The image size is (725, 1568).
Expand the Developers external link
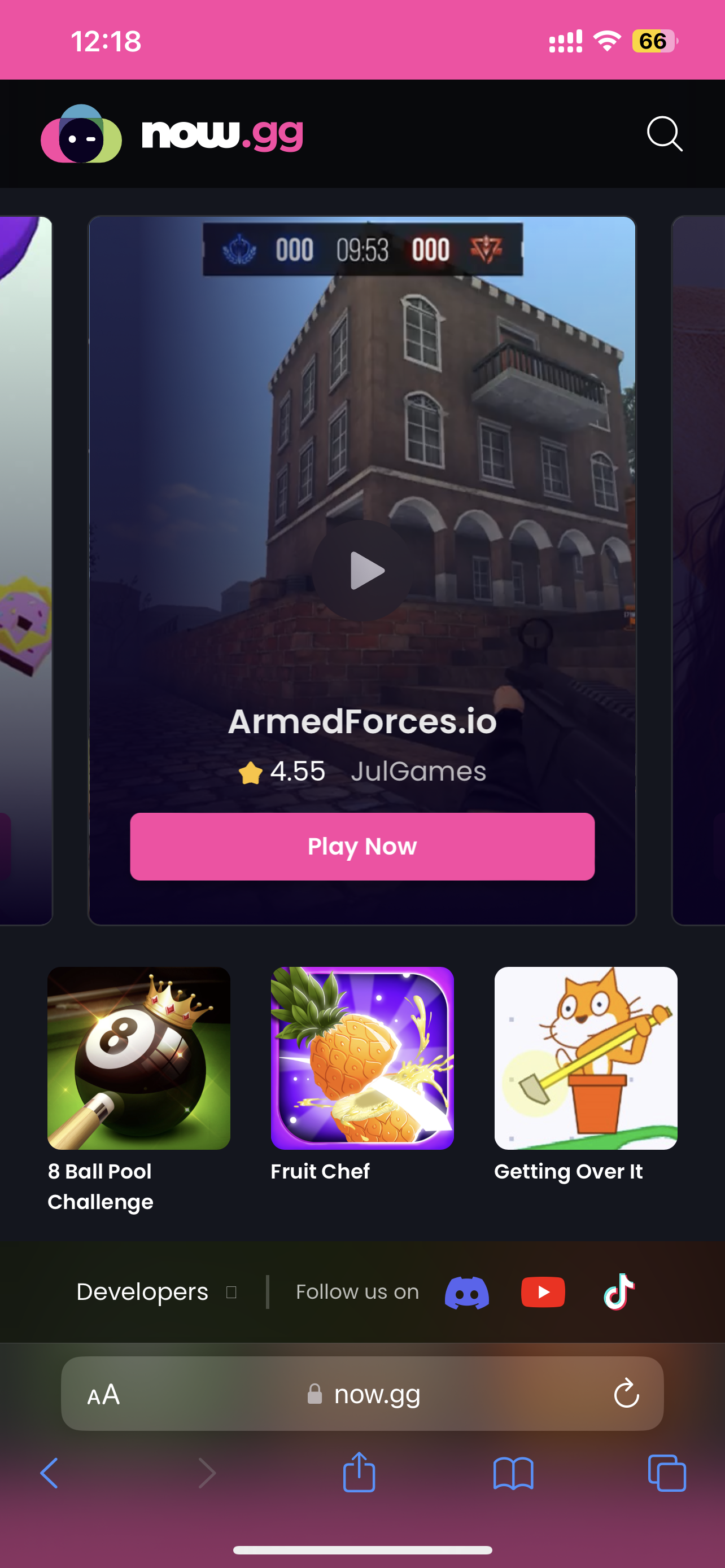(232, 1291)
